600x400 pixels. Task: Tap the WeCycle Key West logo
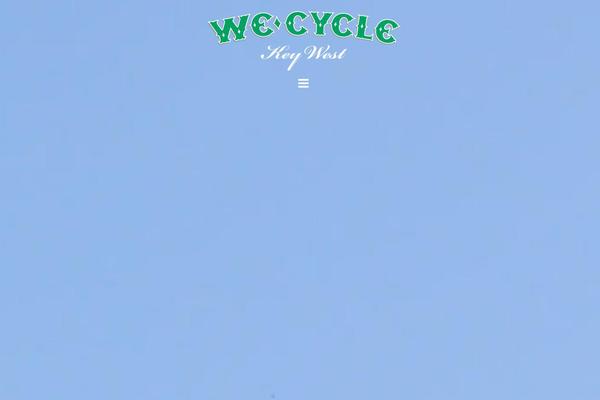pos(303,39)
